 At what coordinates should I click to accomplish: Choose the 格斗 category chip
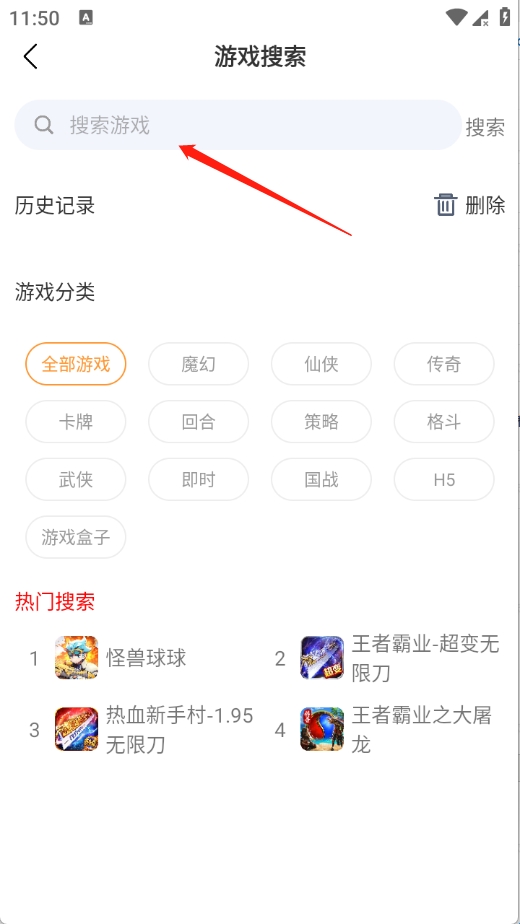[444, 422]
